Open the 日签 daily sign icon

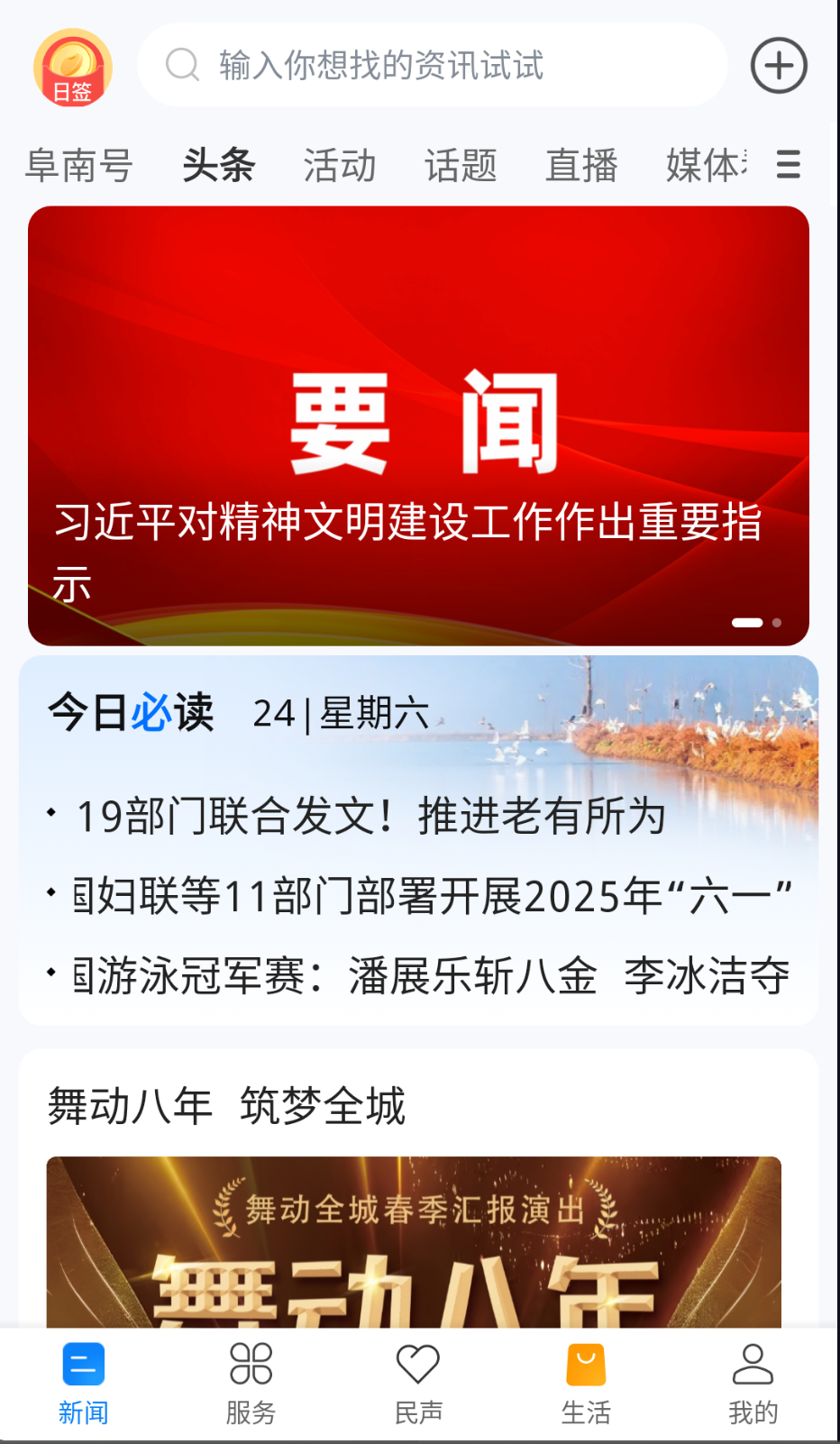tap(73, 67)
